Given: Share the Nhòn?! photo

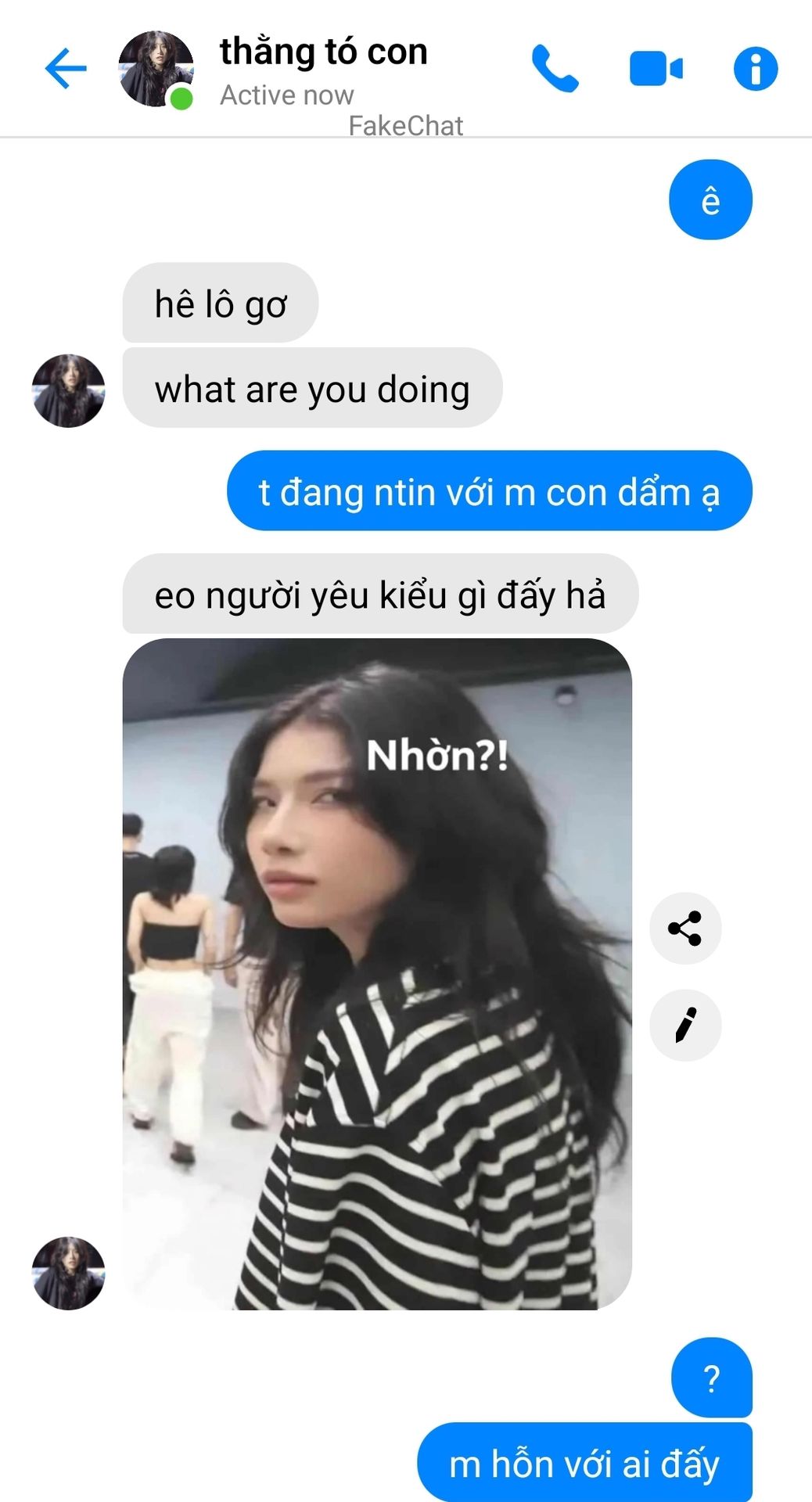Looking at the screenshot, I should pos(684,929).
